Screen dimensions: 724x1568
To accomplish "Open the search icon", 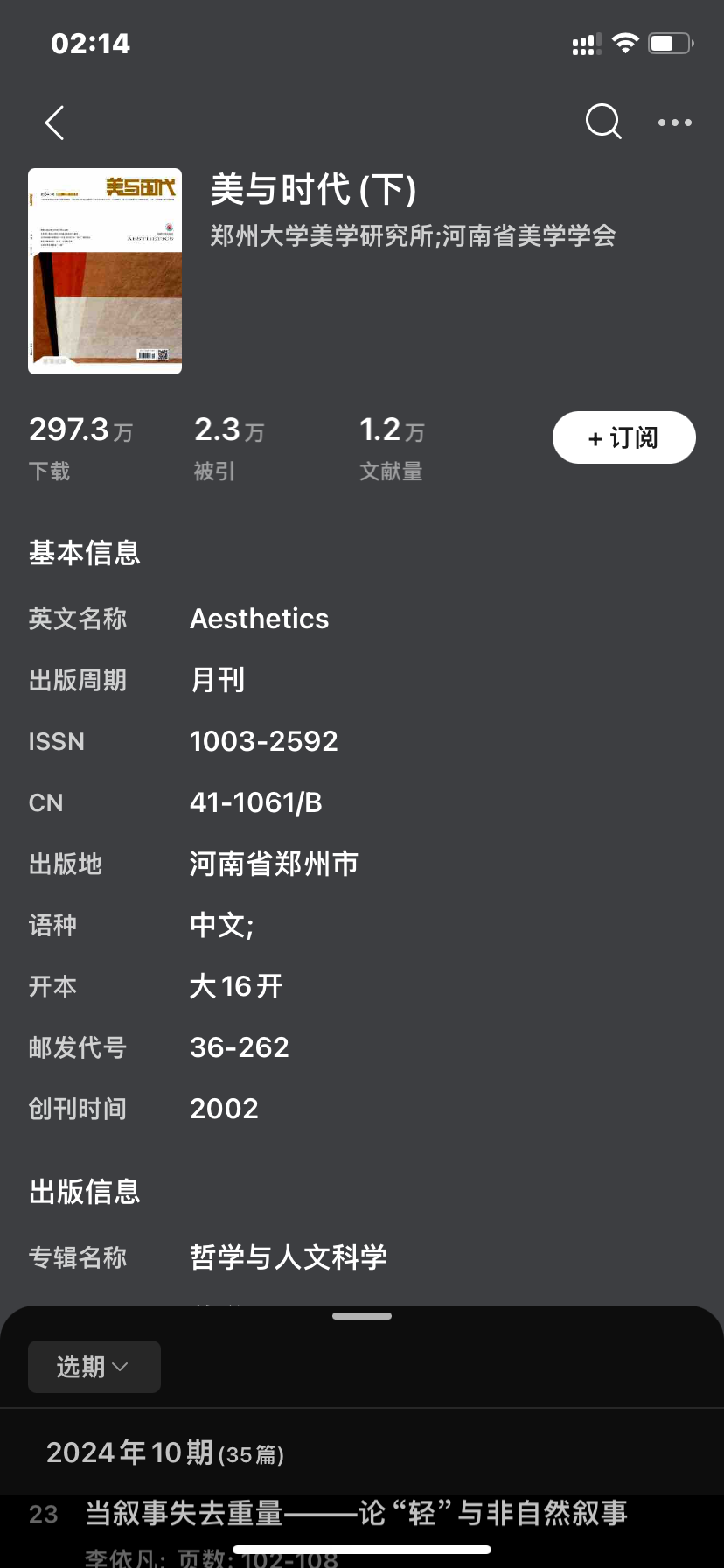I will point(602,122).
